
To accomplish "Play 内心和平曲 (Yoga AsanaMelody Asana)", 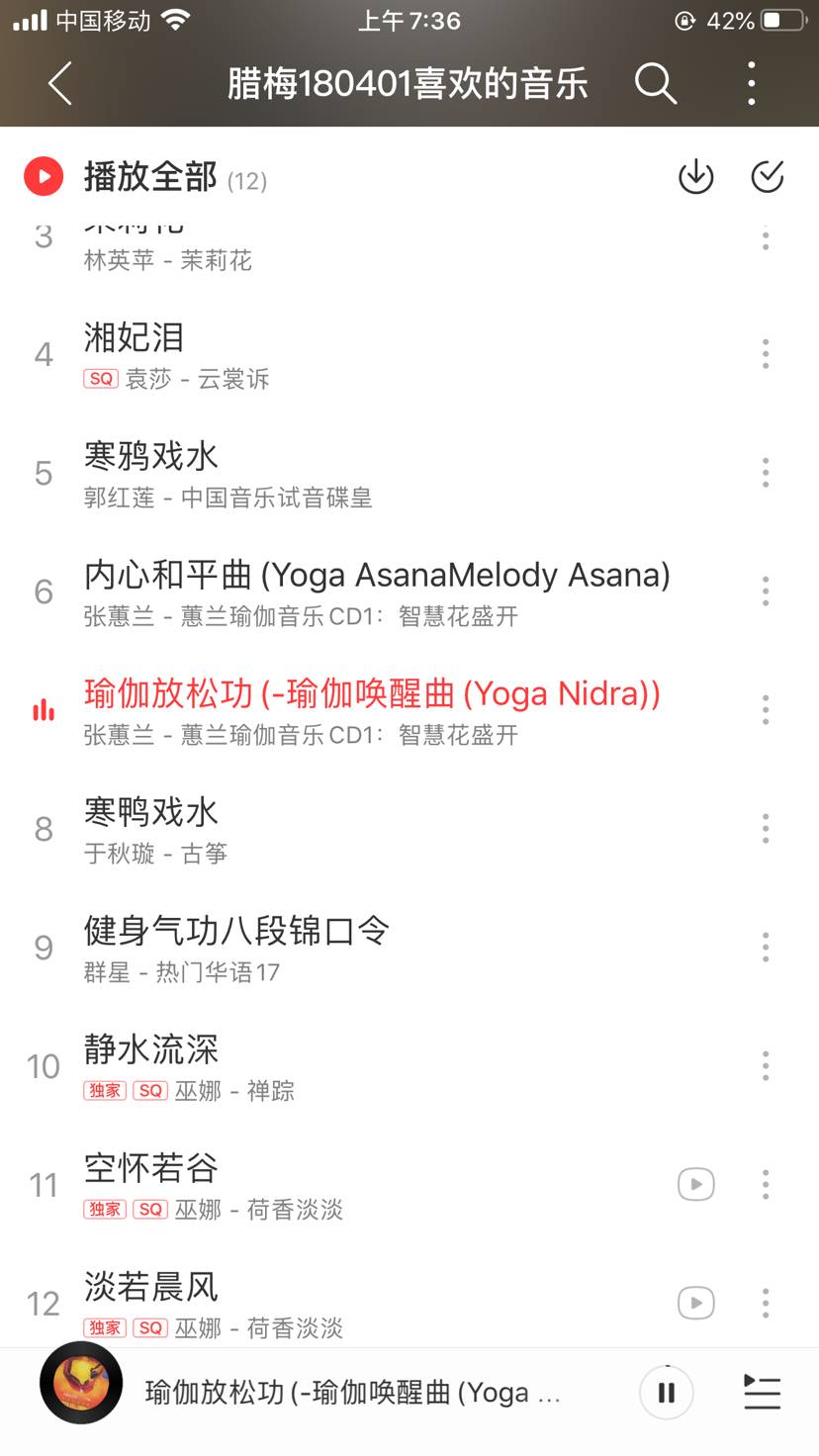I will (376, 591).
